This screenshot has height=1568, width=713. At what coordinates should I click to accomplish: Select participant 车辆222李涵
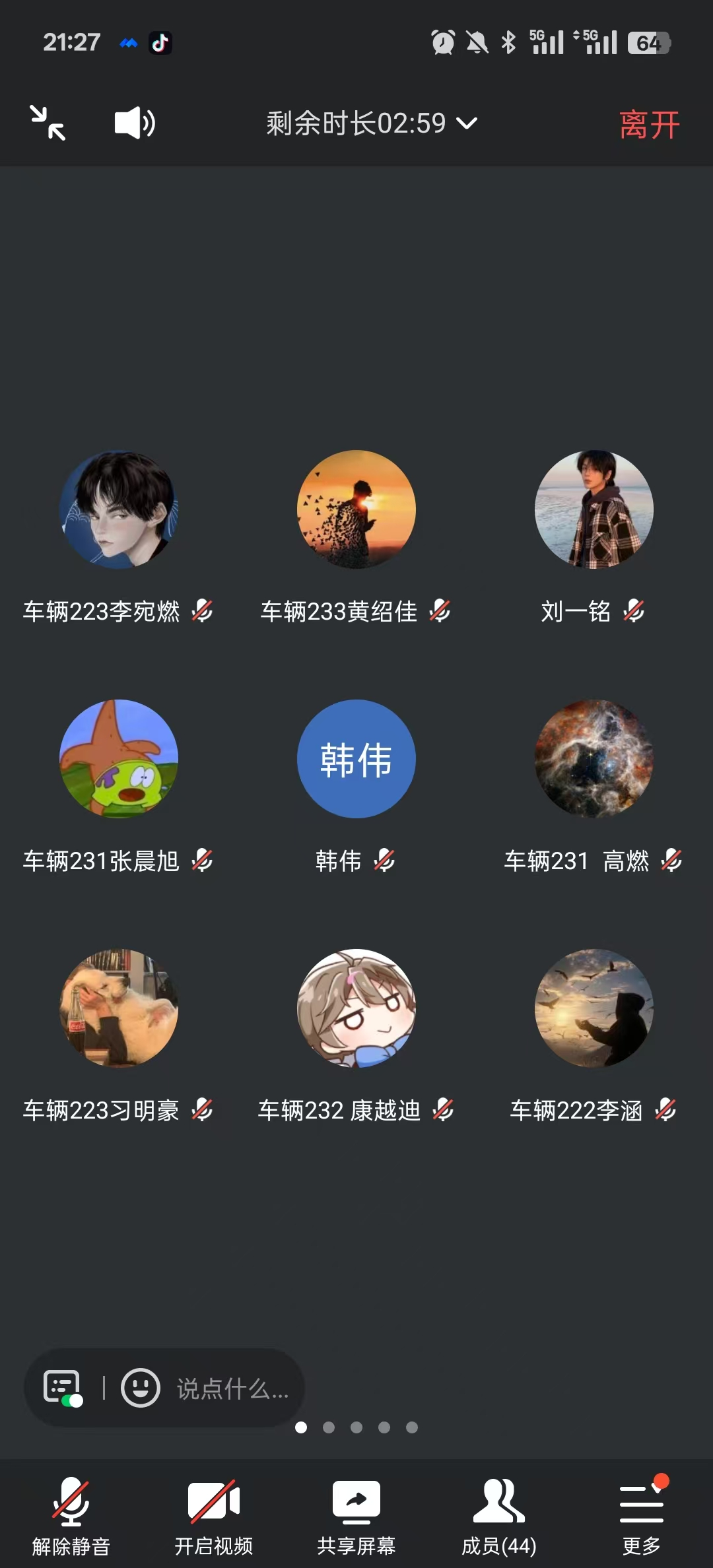tap(594, 1008)
